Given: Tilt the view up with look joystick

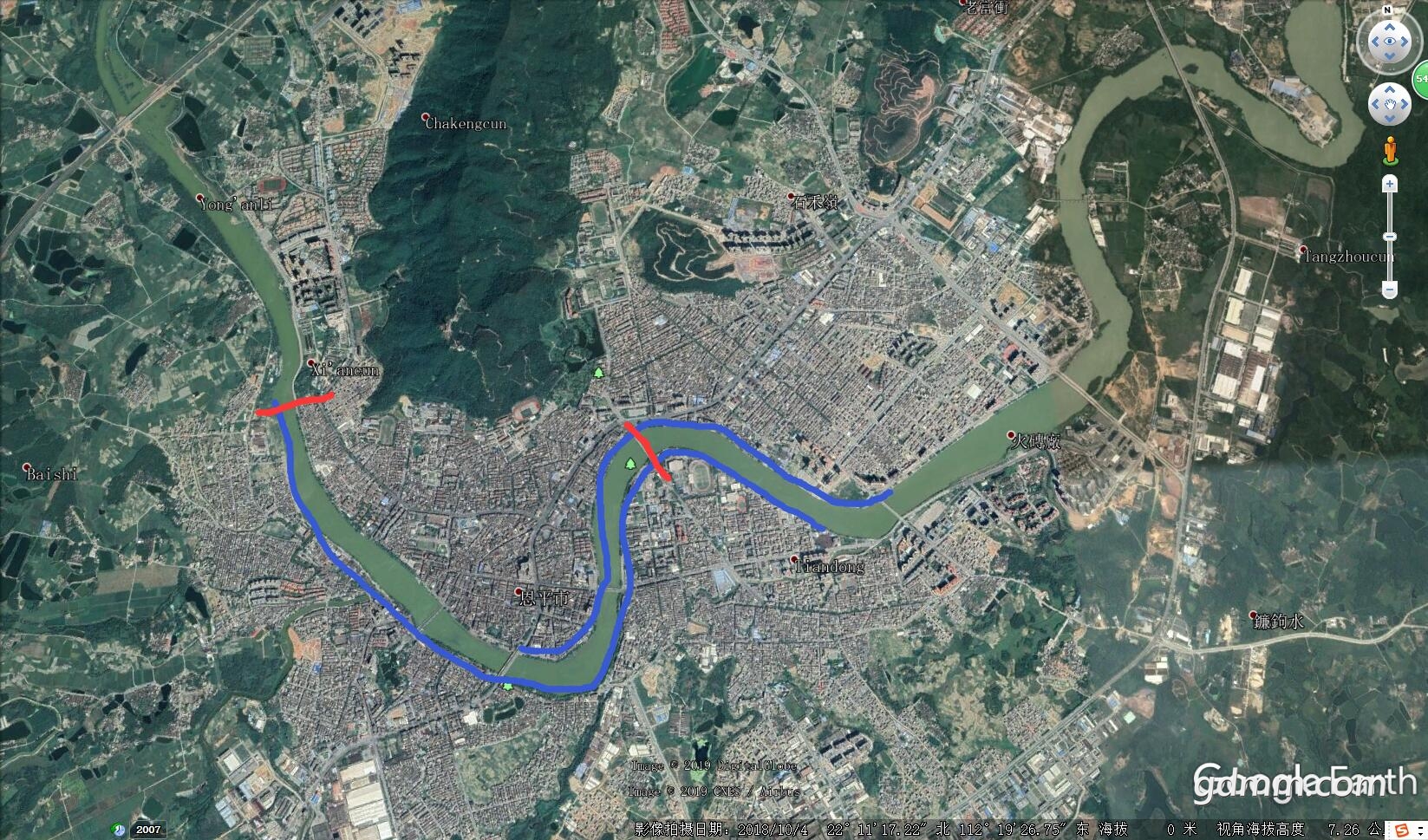Looking at the screenshot, I should click(1390, 26).
